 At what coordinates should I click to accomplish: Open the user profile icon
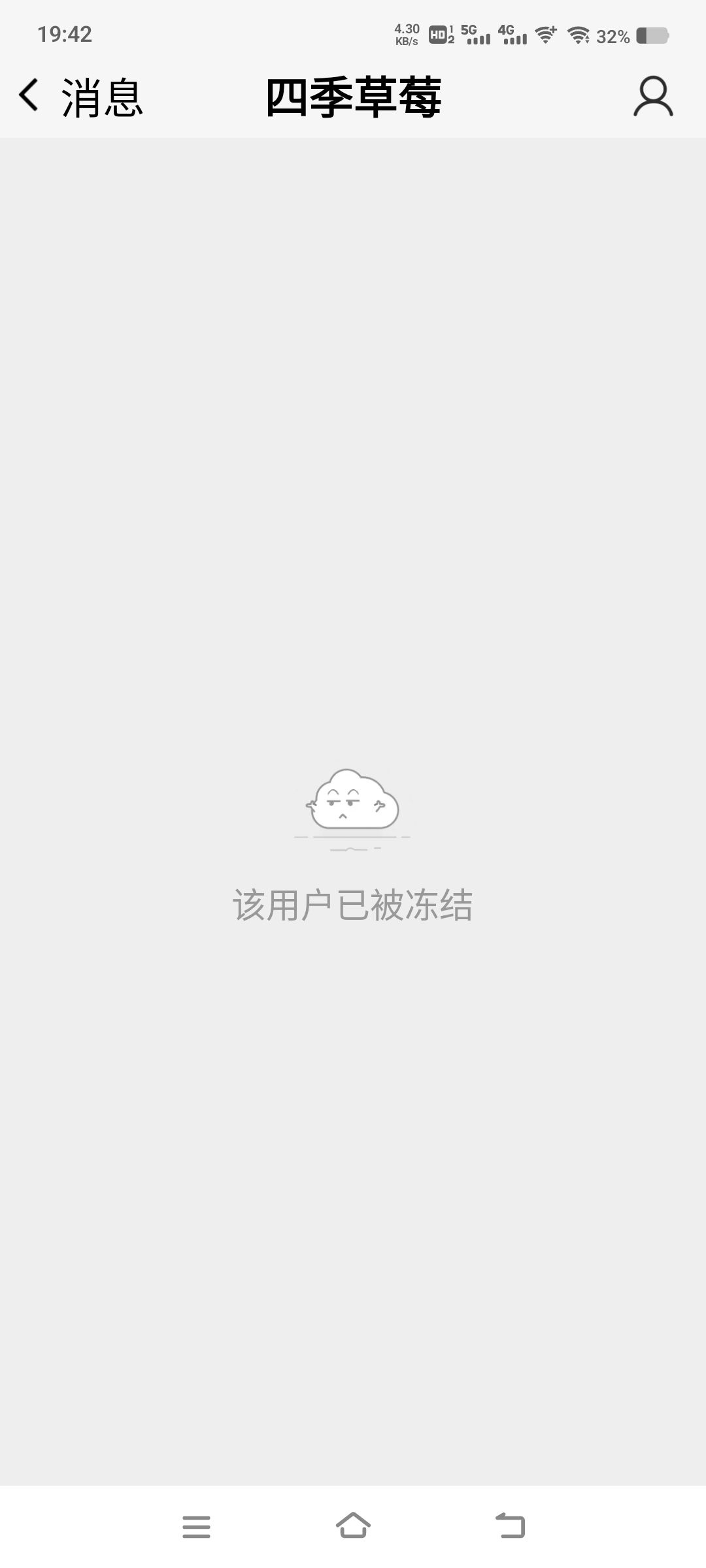point(653,97)
